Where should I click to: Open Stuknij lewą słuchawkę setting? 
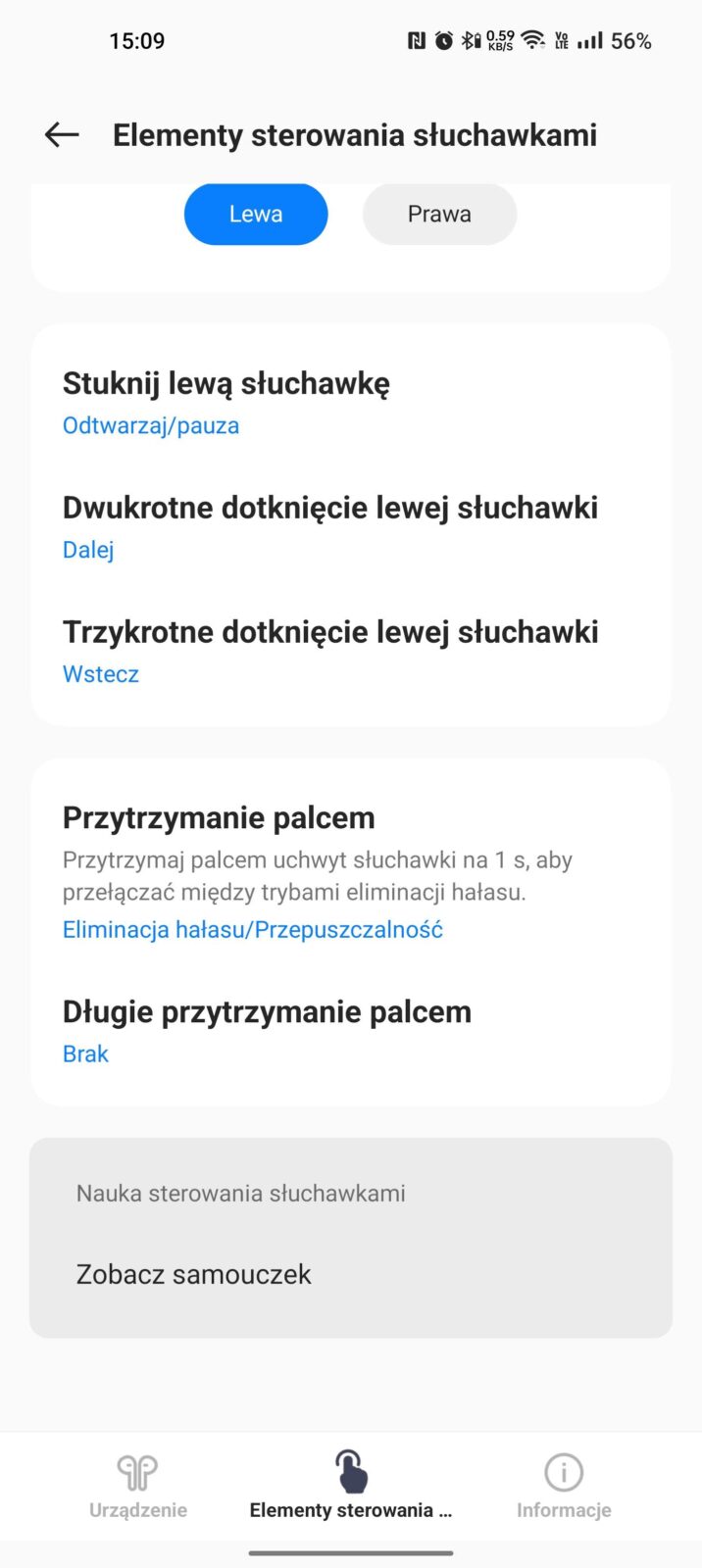click(x=350, y=402)
